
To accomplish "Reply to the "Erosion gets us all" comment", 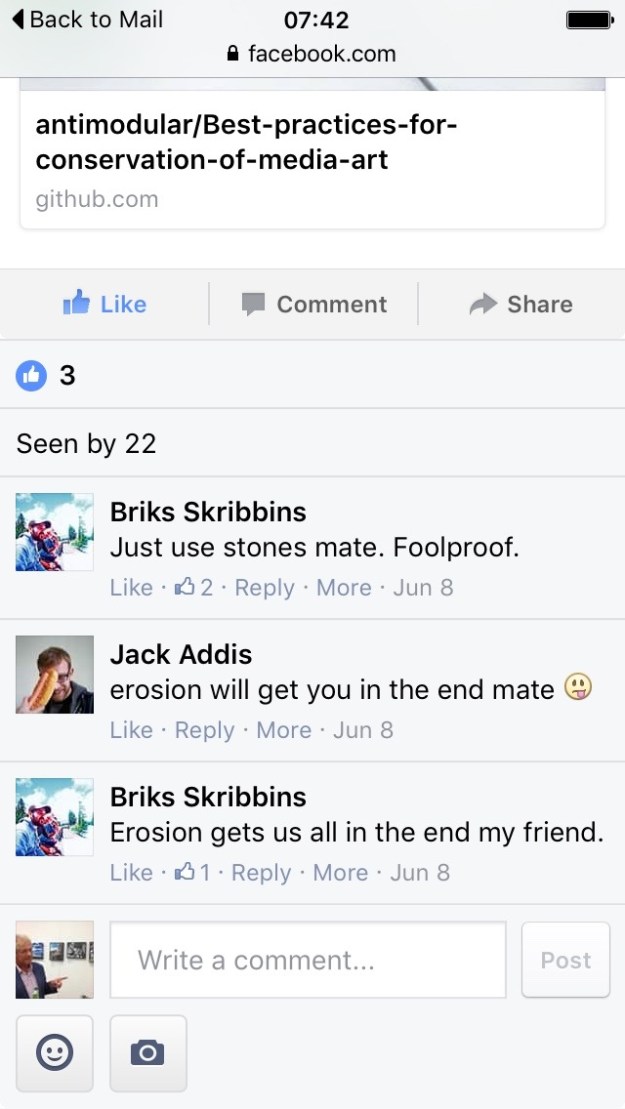I will click(x=261, y=873).
